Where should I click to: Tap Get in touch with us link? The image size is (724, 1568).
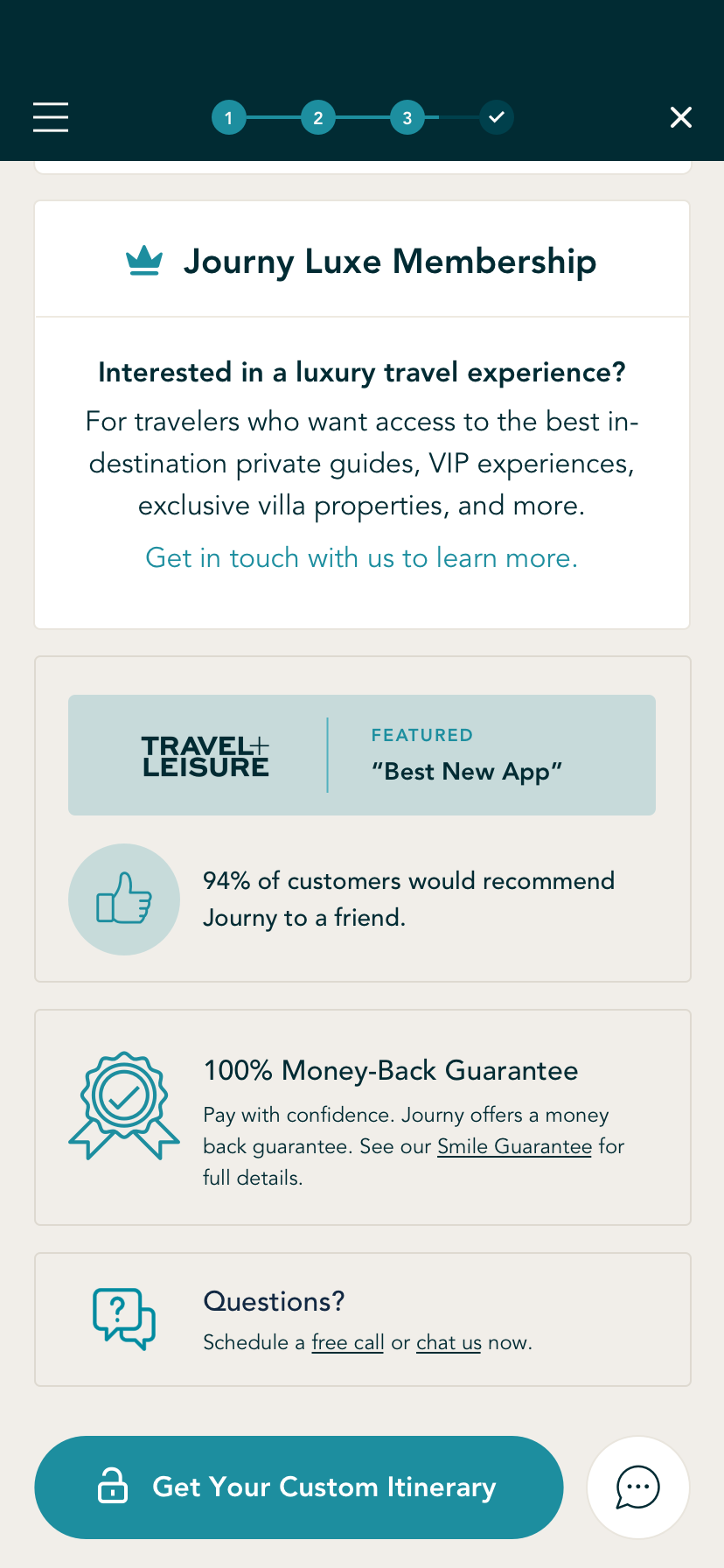pyautogui.click(x=361, y=557)
